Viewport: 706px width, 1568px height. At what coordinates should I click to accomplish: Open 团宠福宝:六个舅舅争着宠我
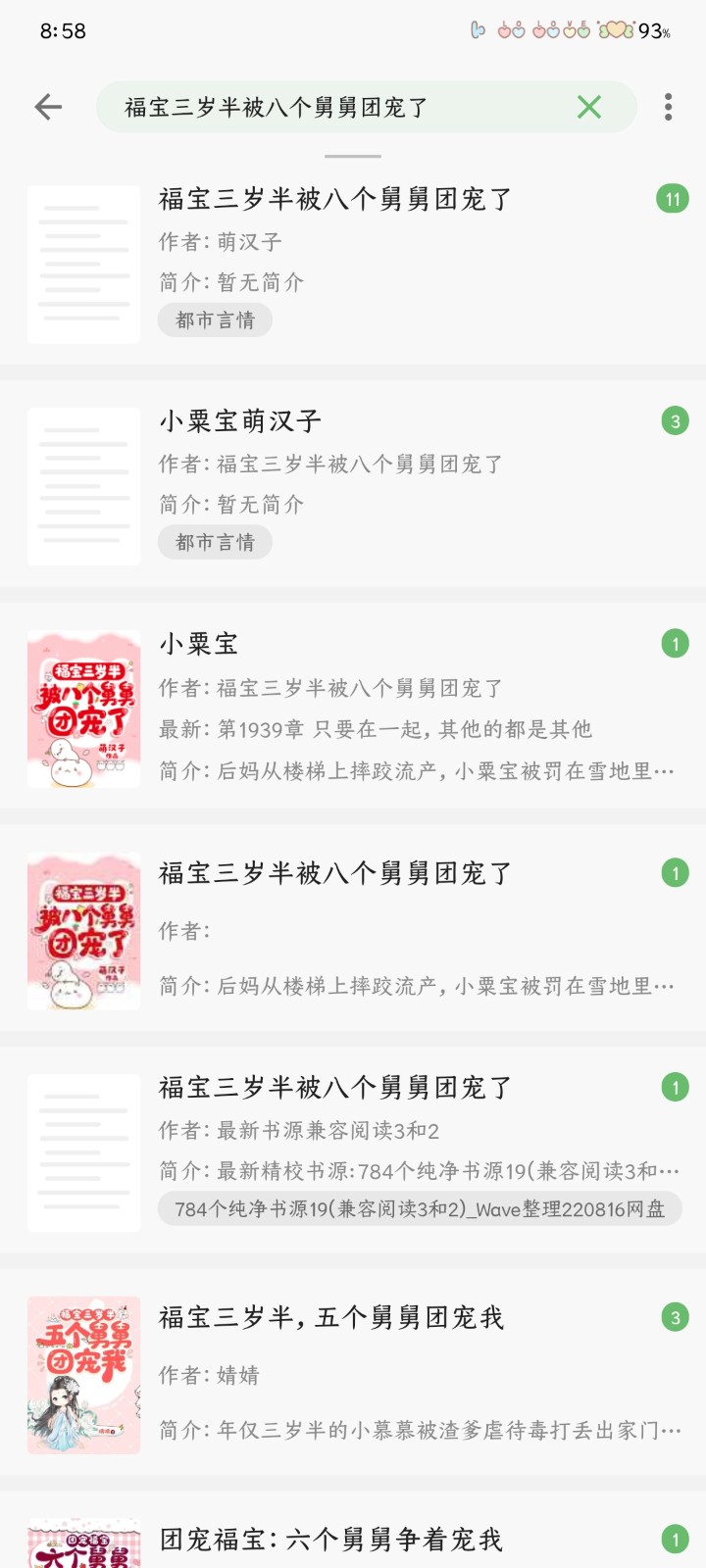353,1531
